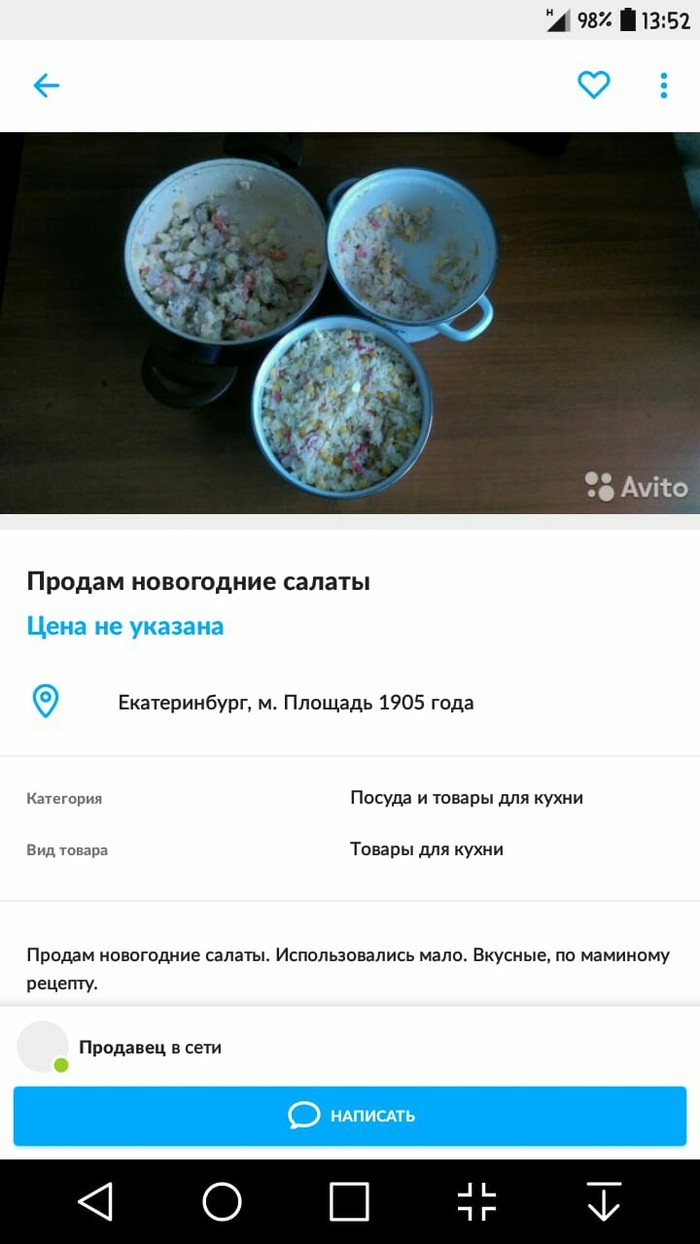
Task: Open the salad listing photo
Action: (350, 323)
